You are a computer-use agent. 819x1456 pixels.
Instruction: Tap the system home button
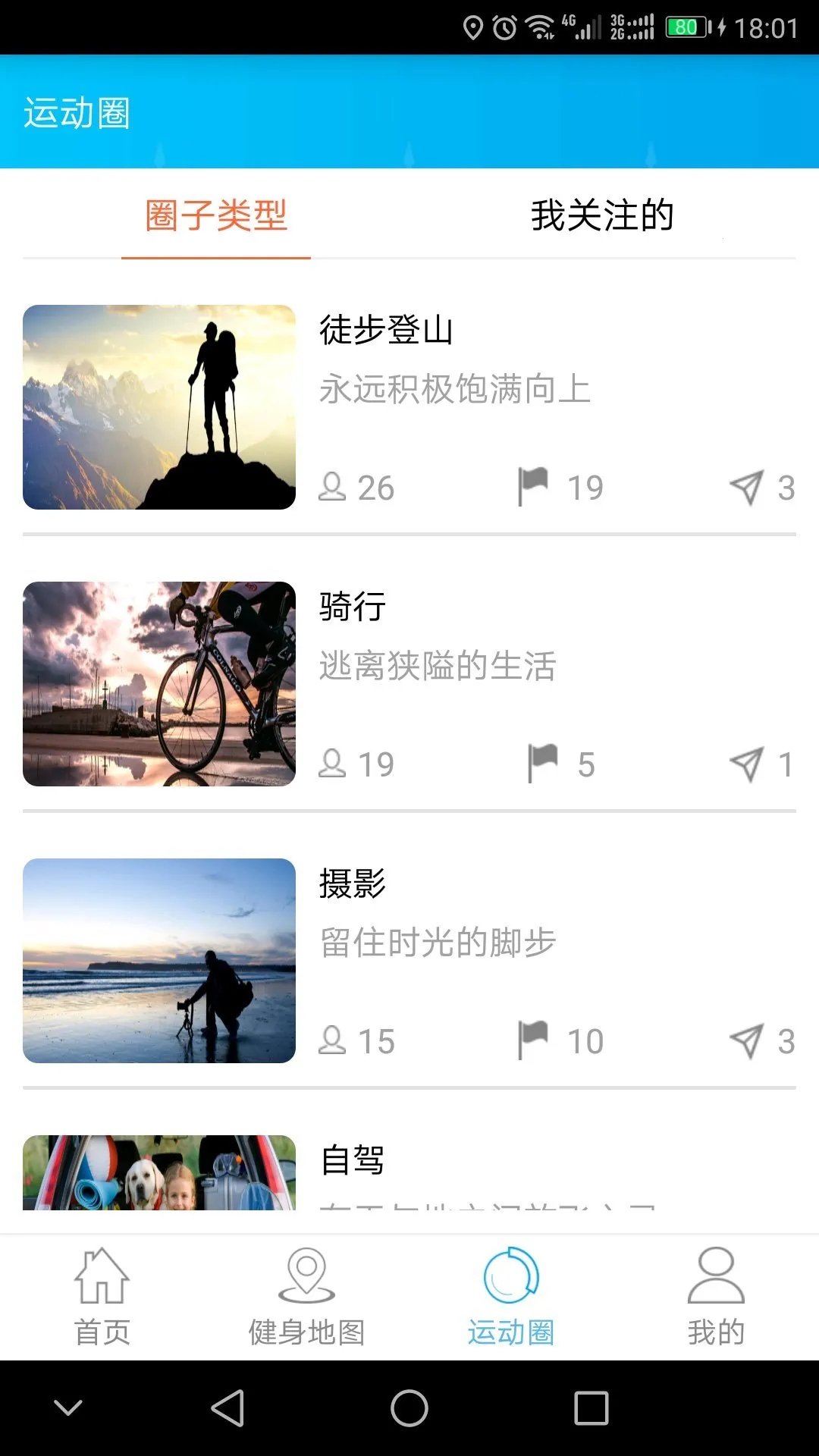point(409,1408)
